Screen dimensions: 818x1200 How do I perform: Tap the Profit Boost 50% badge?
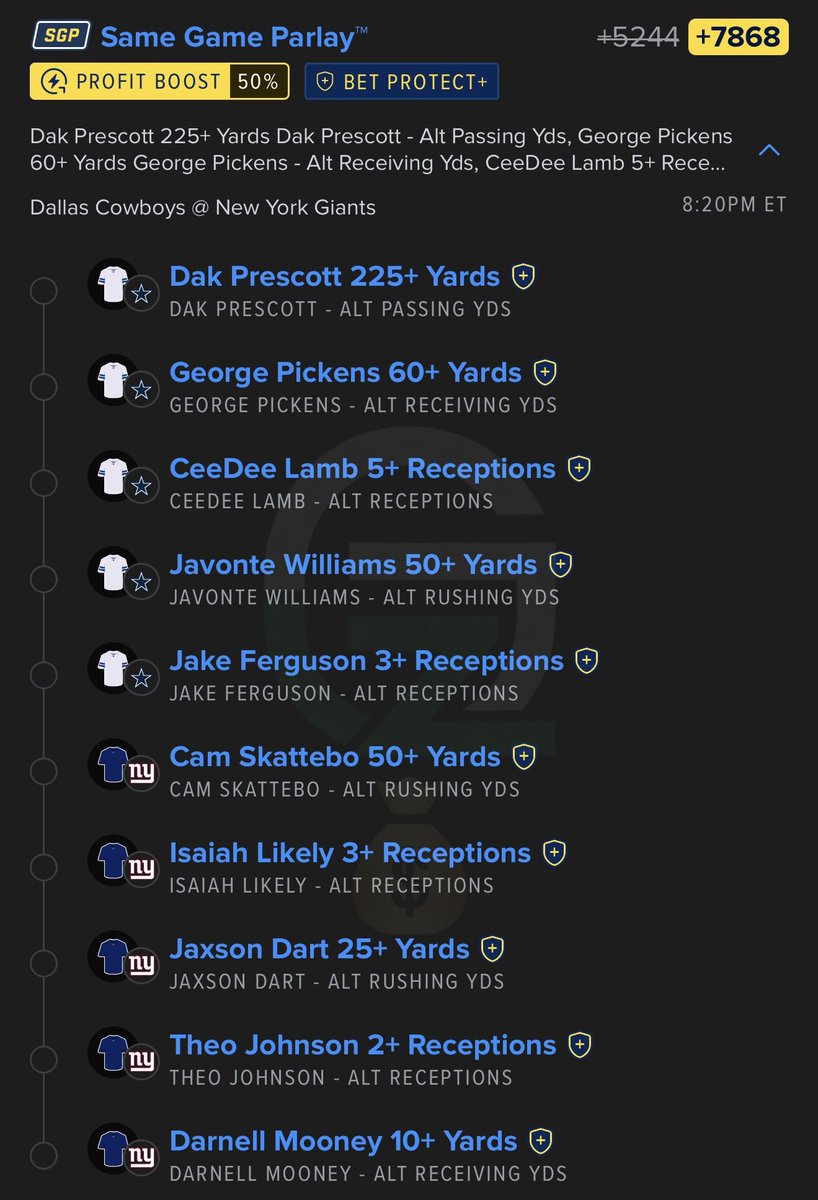[159, 82]
